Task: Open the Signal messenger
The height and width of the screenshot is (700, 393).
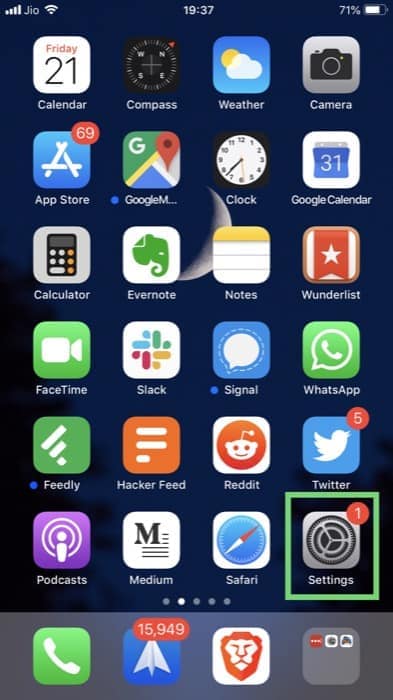Action: click(241, 350)
